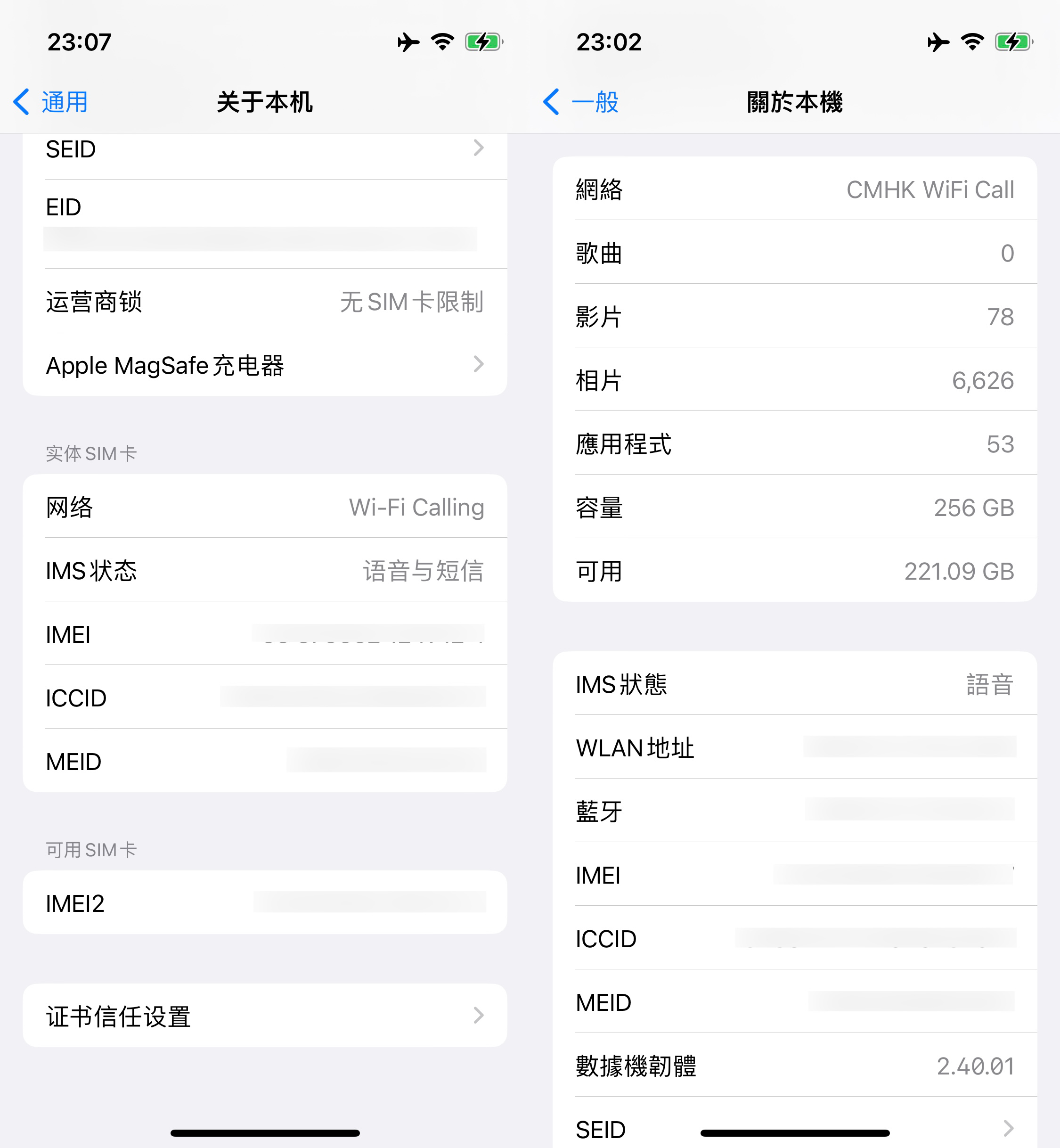Open Apple MagSafe 充电器 details

tap(264, 365)
